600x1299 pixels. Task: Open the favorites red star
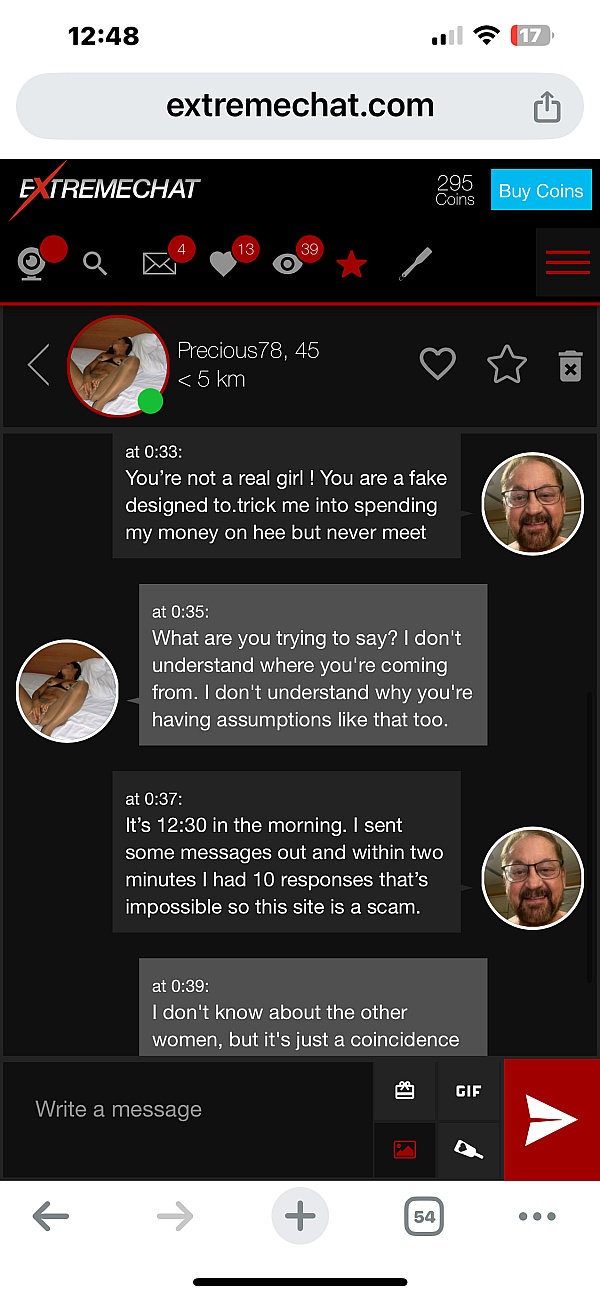coord(351,265)
